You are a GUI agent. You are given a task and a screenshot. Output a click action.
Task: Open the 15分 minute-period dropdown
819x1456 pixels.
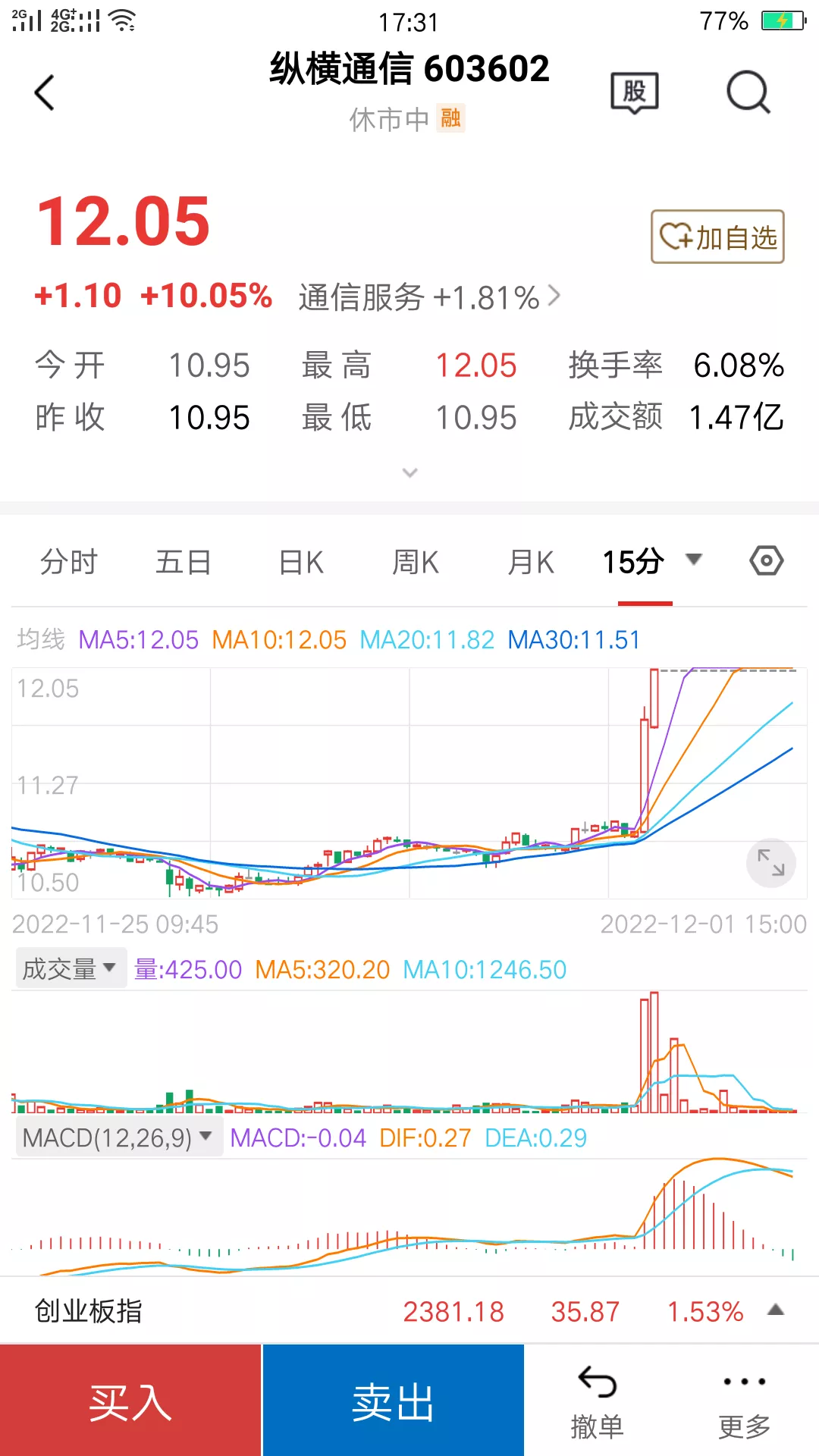tap(651, 562)
